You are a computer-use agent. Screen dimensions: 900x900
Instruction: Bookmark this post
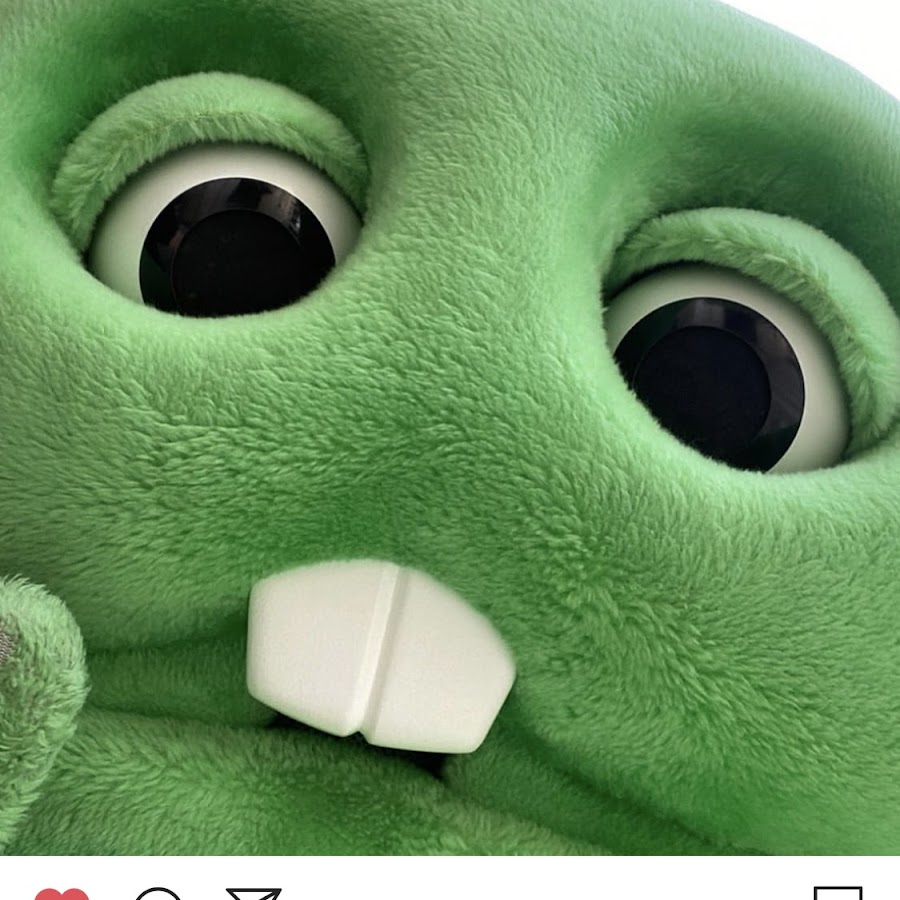[837, 893]
